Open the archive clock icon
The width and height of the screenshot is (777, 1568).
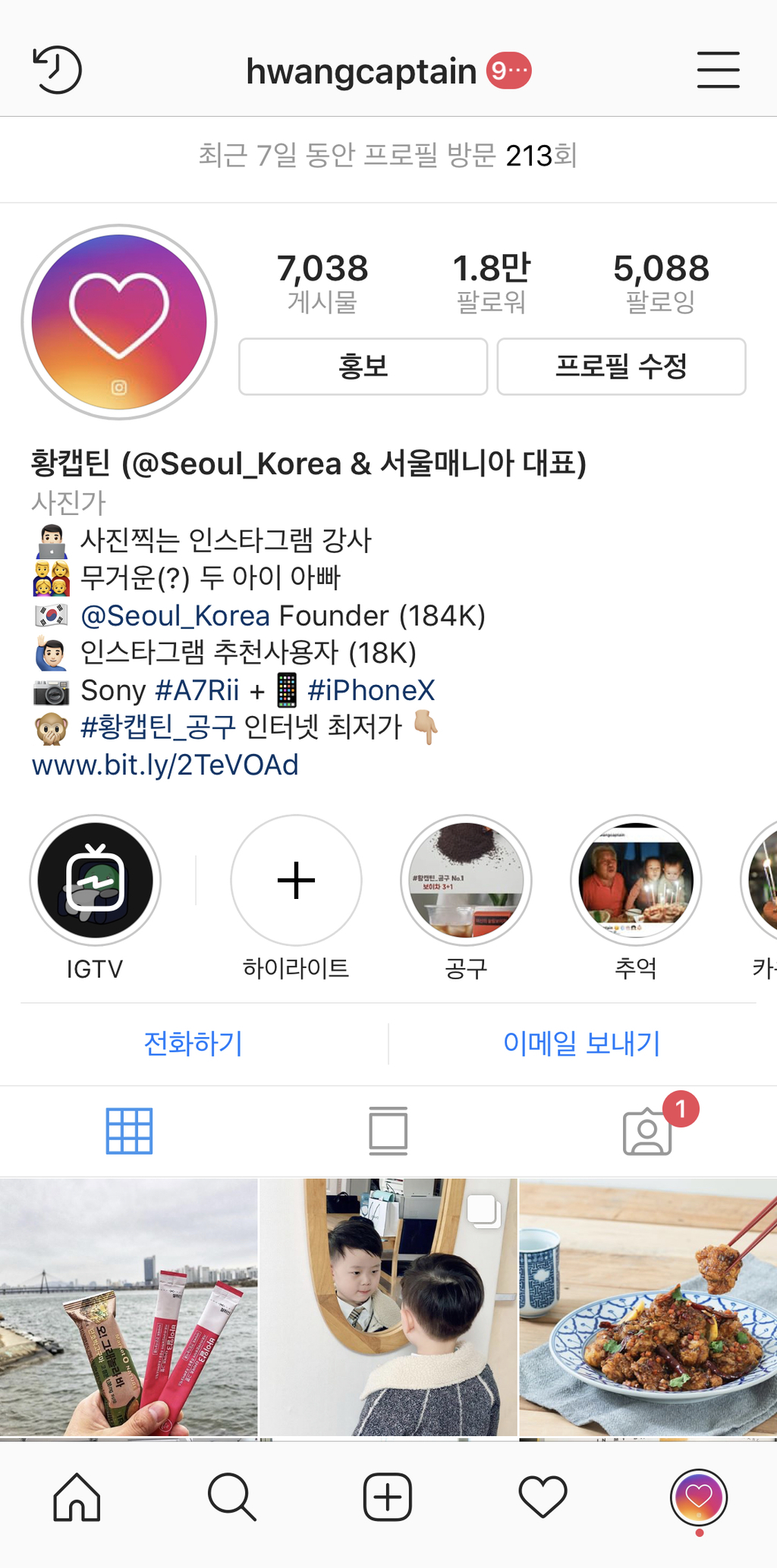click(x=58, y=71)
